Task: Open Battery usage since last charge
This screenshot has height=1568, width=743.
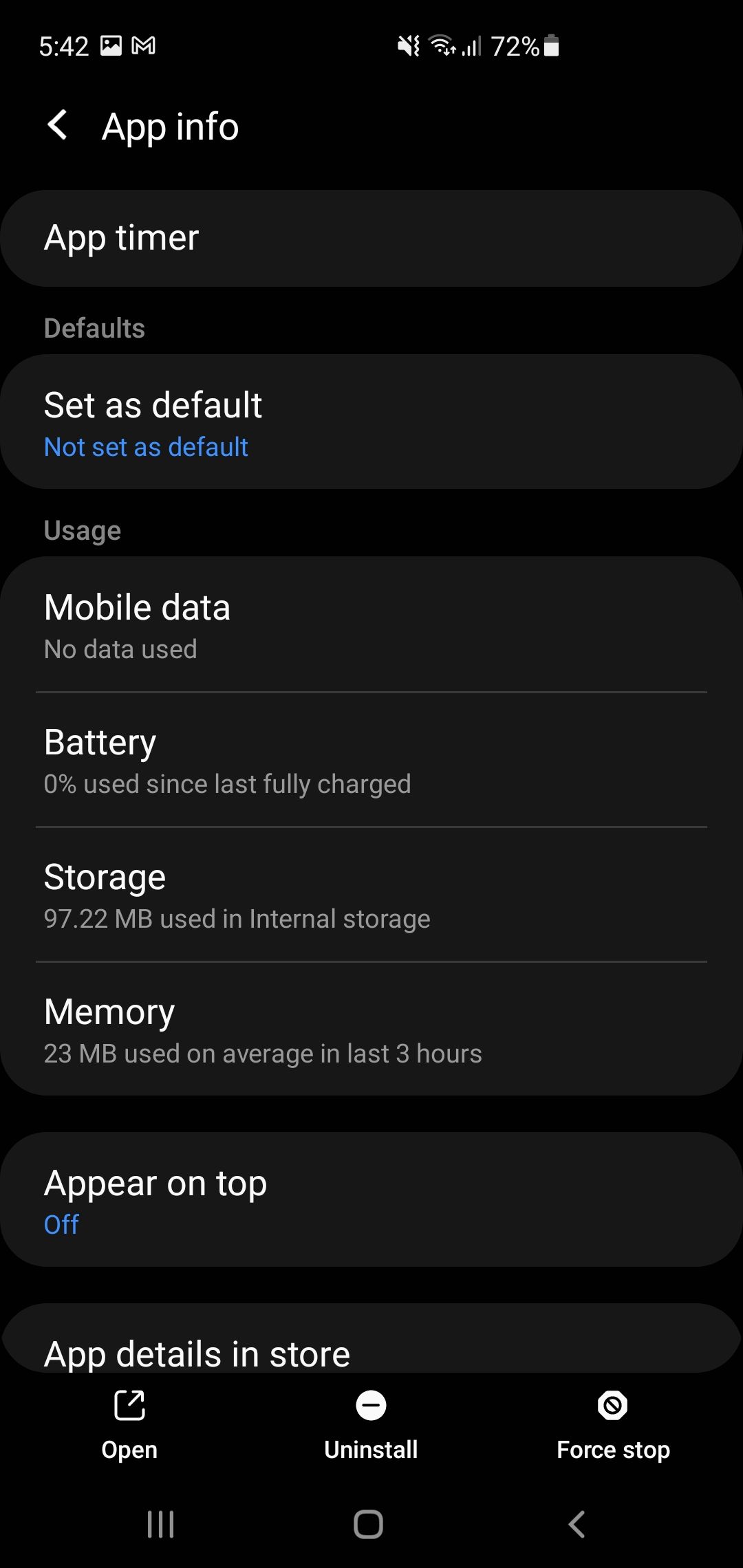Action: 371,759
